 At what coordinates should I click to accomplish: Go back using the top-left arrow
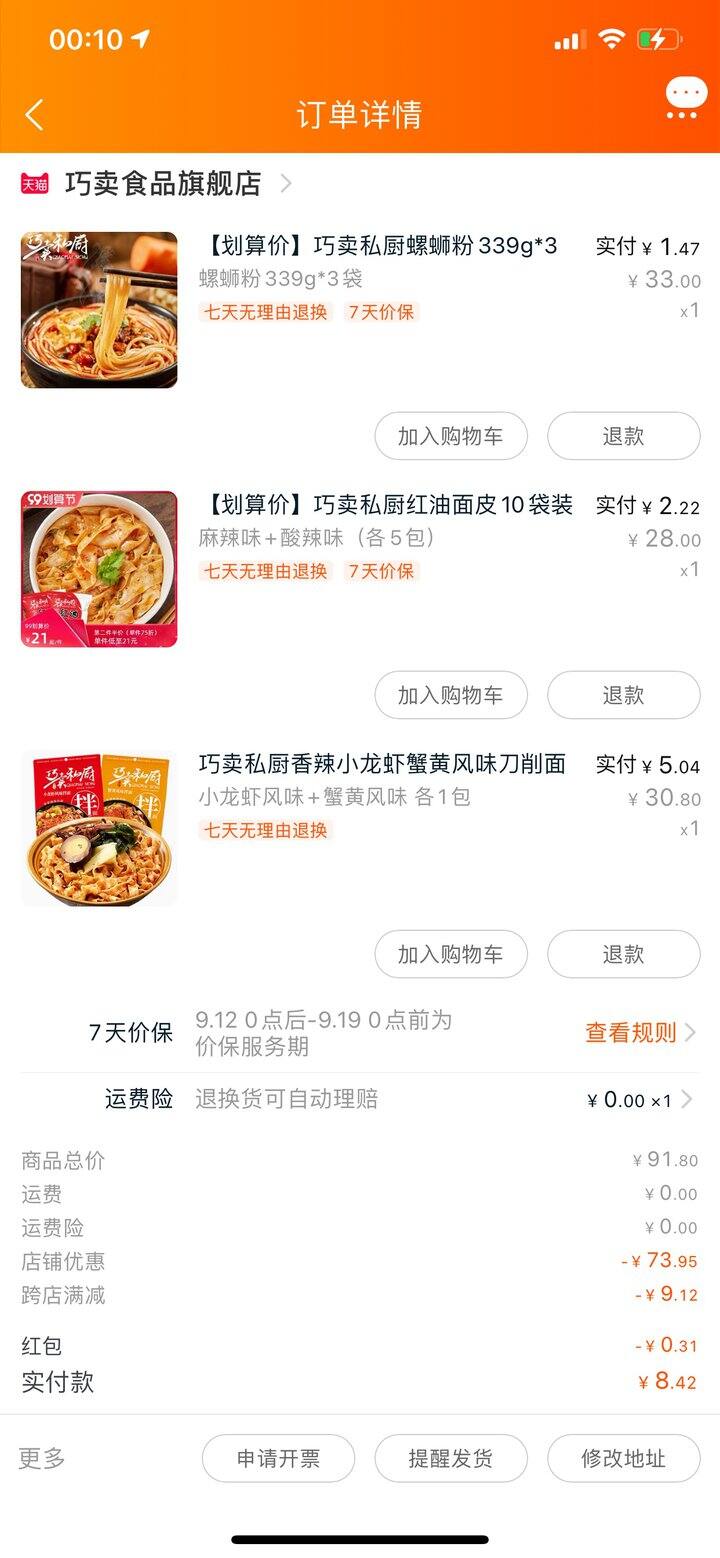tap(35, 114)
